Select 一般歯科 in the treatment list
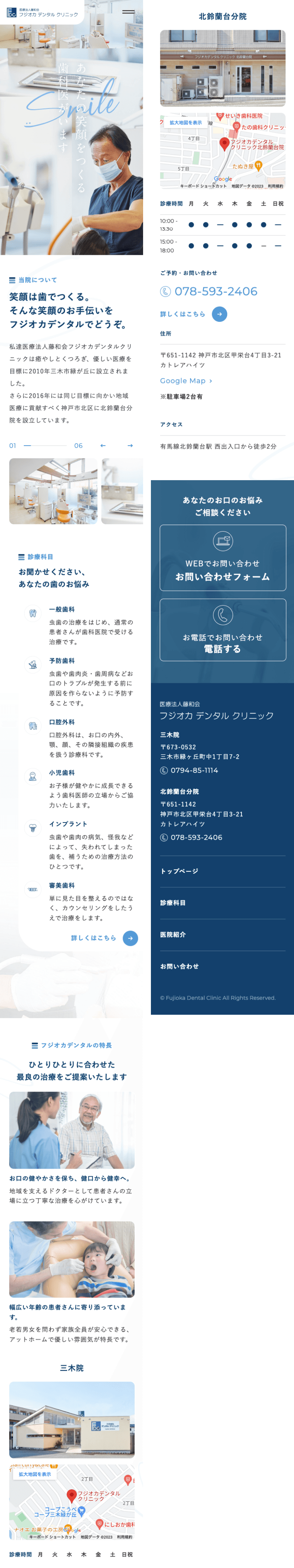 pos(62,609)
